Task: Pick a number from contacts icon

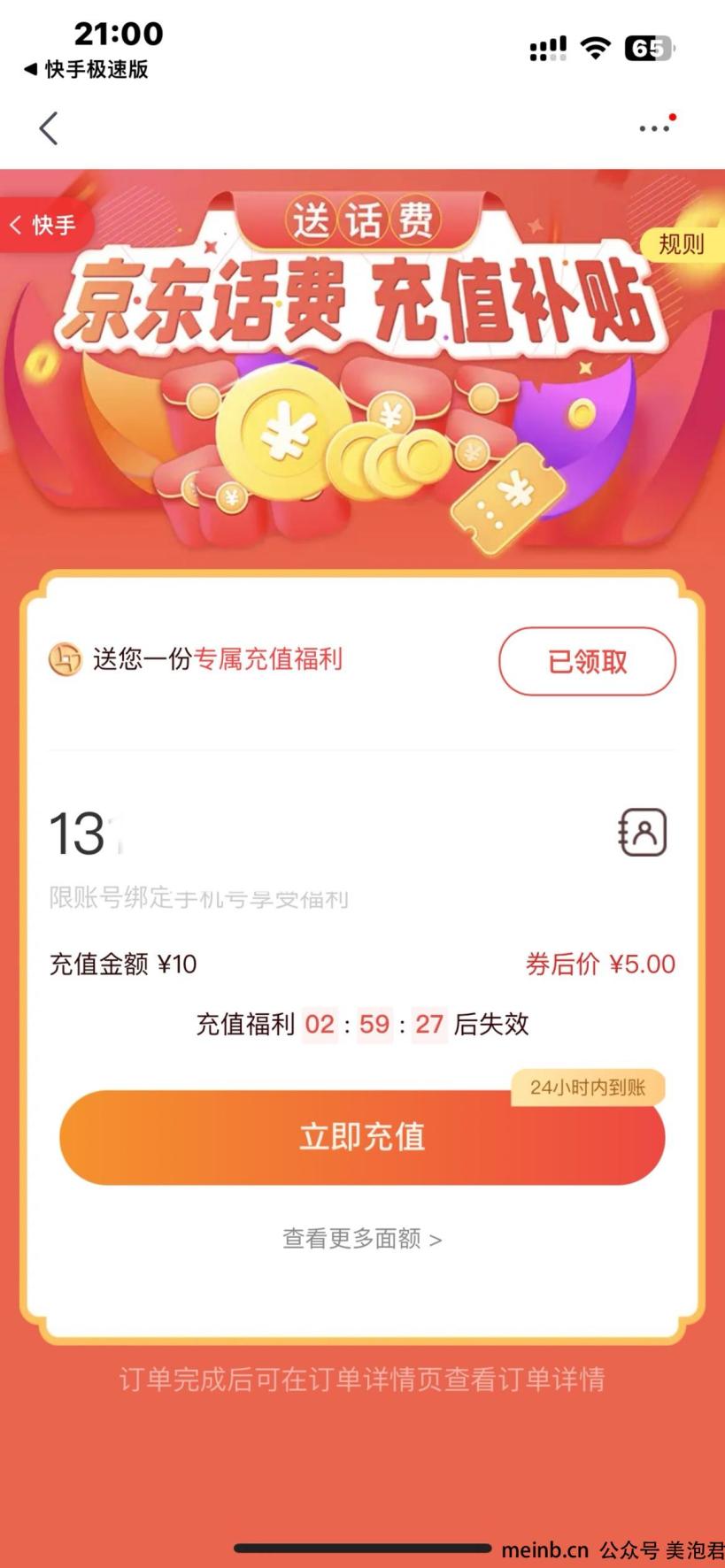Action: tap(643, 833)
